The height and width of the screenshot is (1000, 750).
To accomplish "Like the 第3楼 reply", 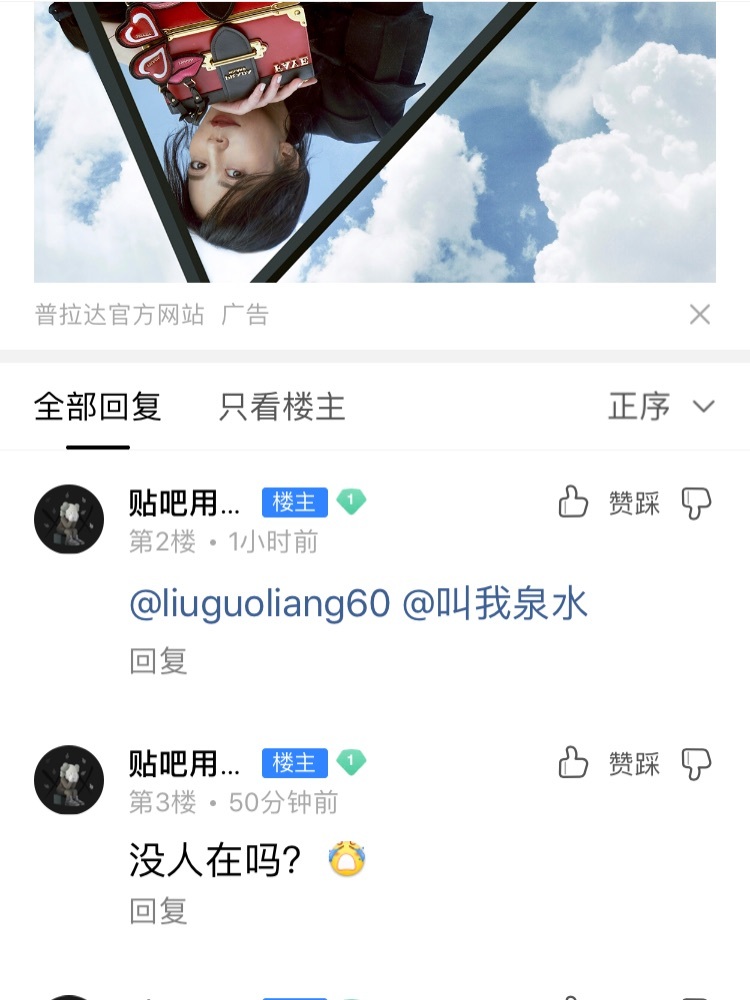I will [574, 763].
